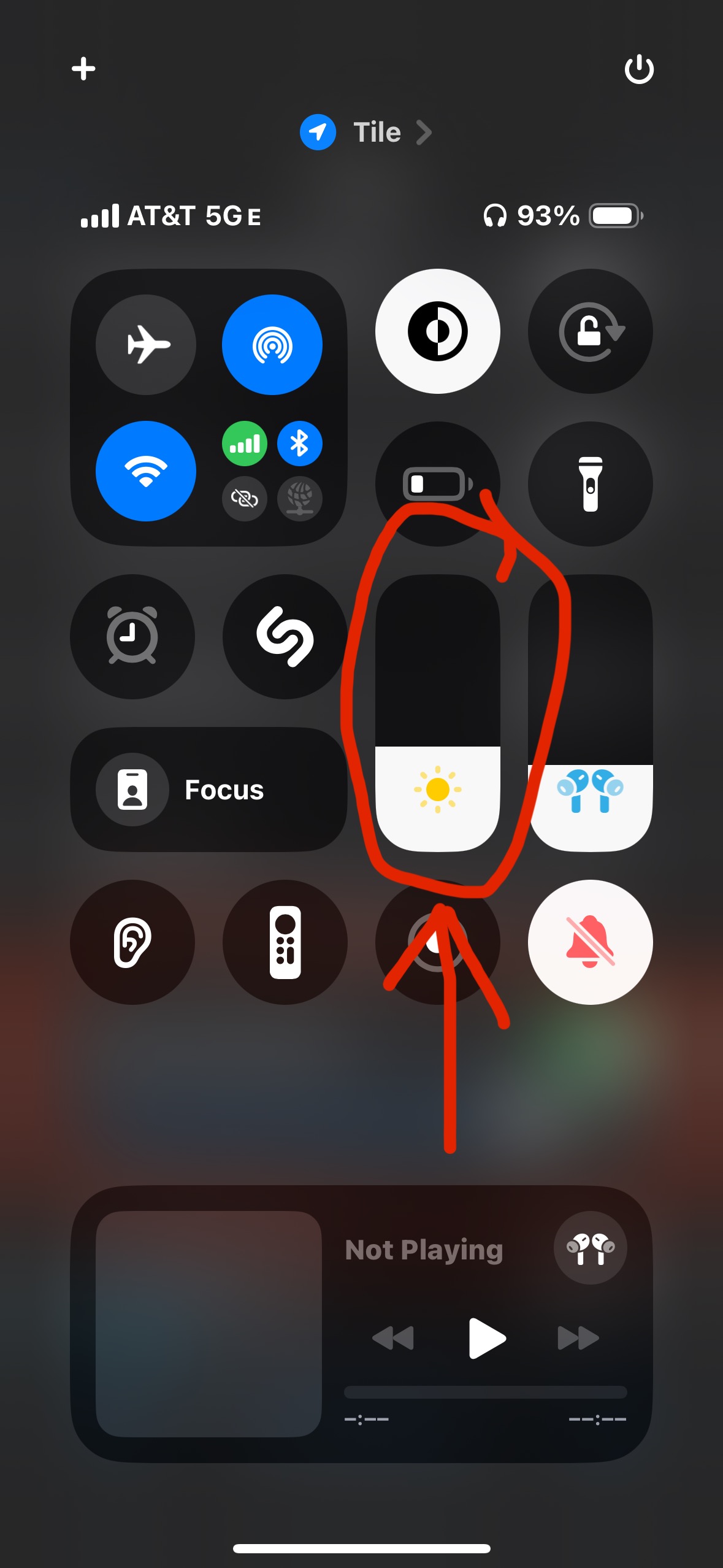
Task: Tap the brightness slider
Action: (x=437, y=713)
